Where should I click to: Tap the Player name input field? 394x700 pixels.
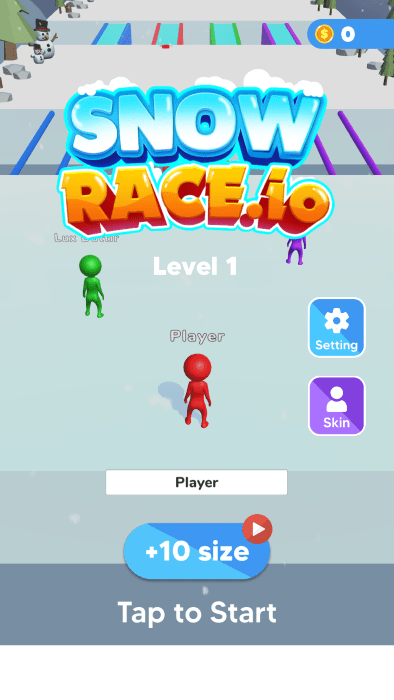196,482
